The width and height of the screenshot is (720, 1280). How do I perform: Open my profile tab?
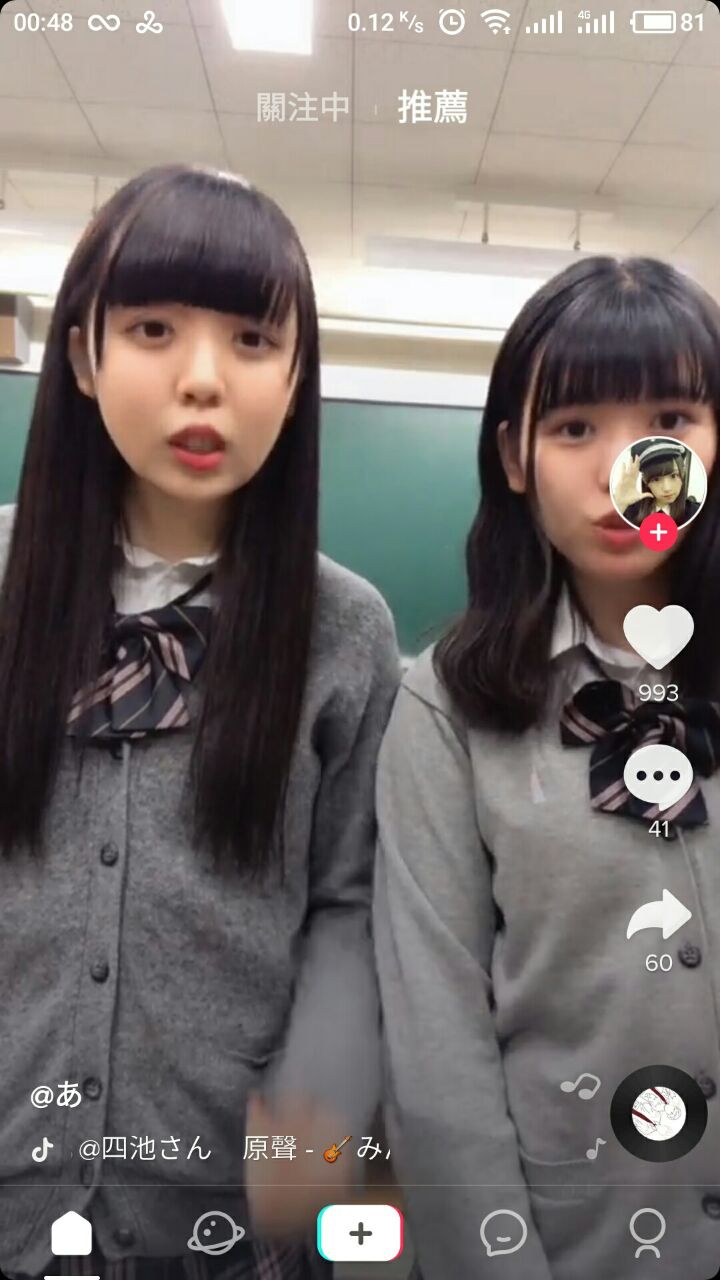click(x=647, y=1234)
